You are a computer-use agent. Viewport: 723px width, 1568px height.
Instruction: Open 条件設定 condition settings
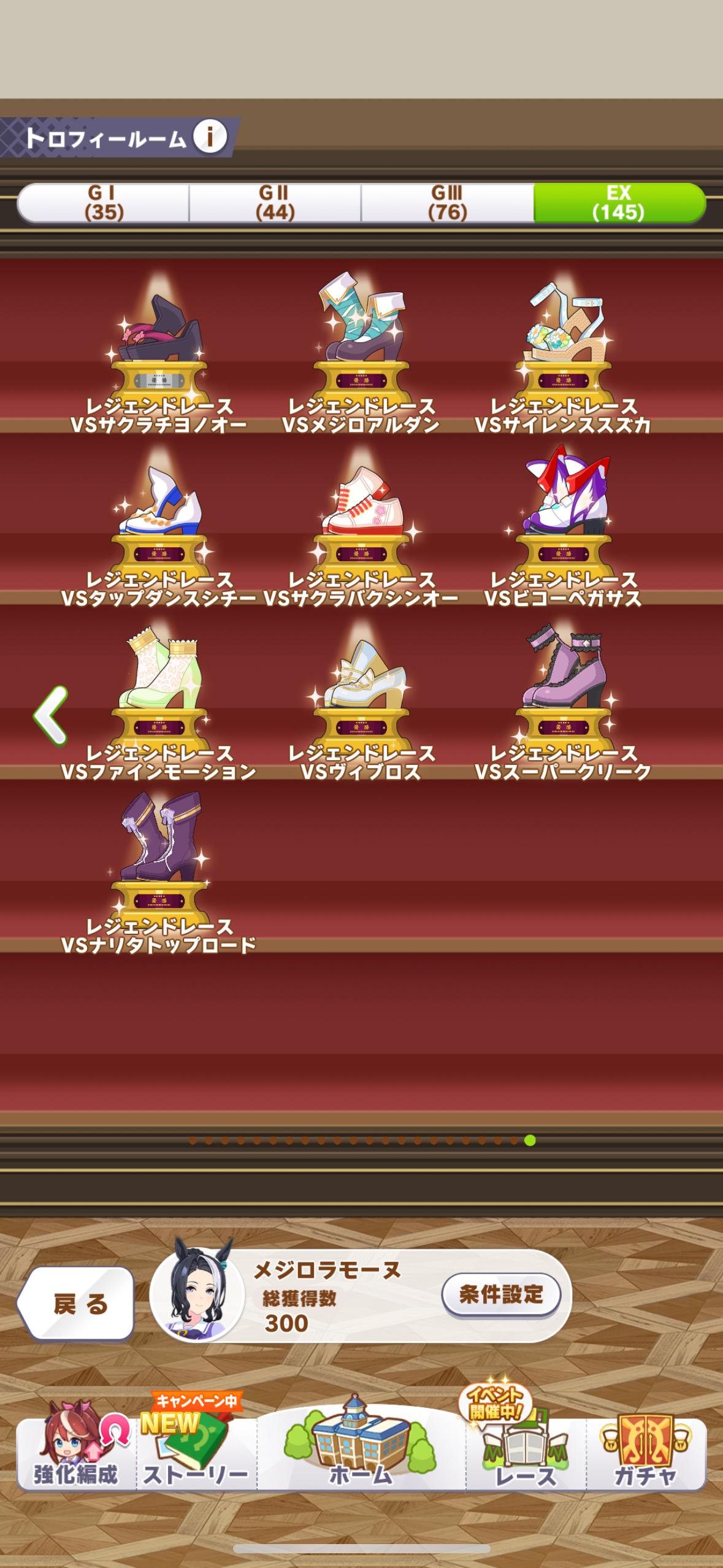click(501, 1294)
